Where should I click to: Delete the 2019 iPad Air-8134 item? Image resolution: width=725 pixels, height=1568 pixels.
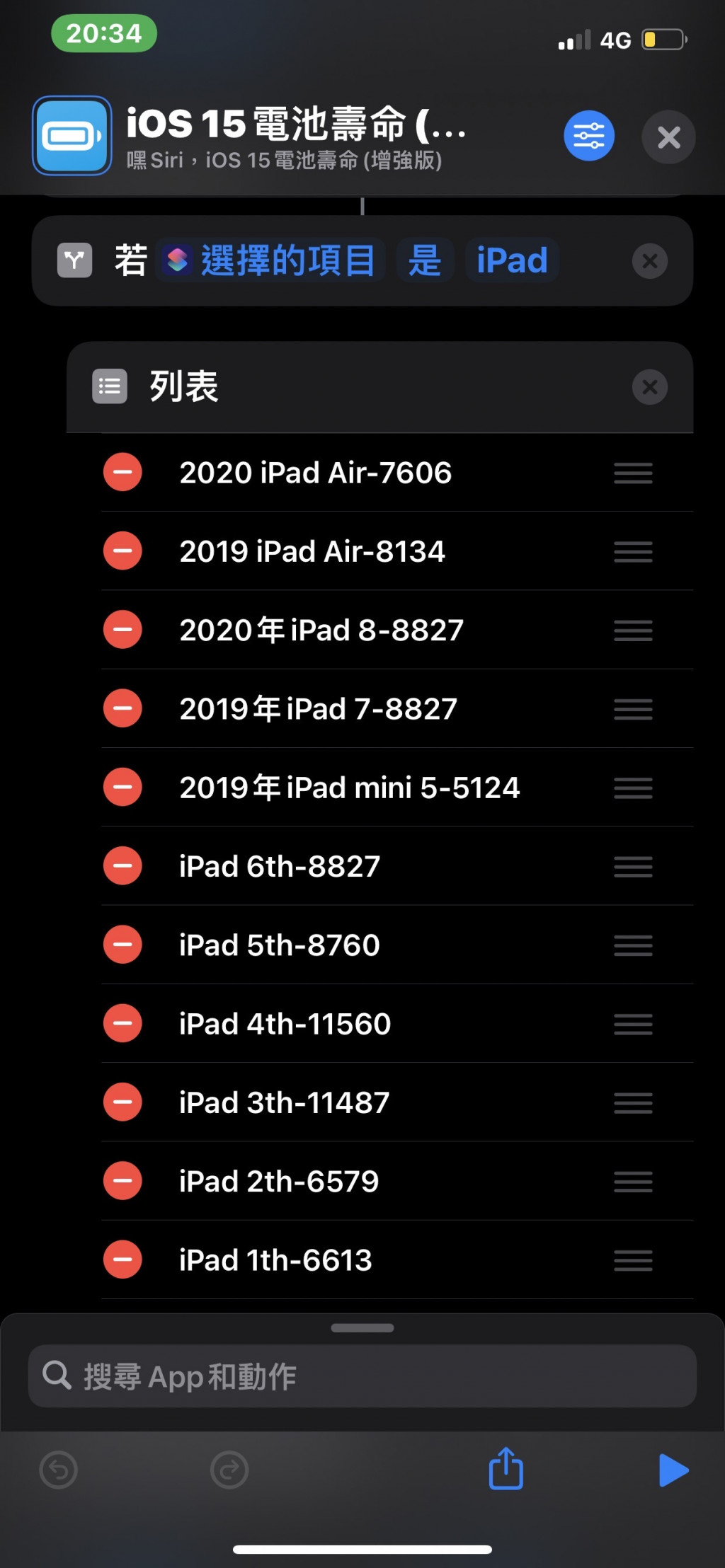coord(122,551)
